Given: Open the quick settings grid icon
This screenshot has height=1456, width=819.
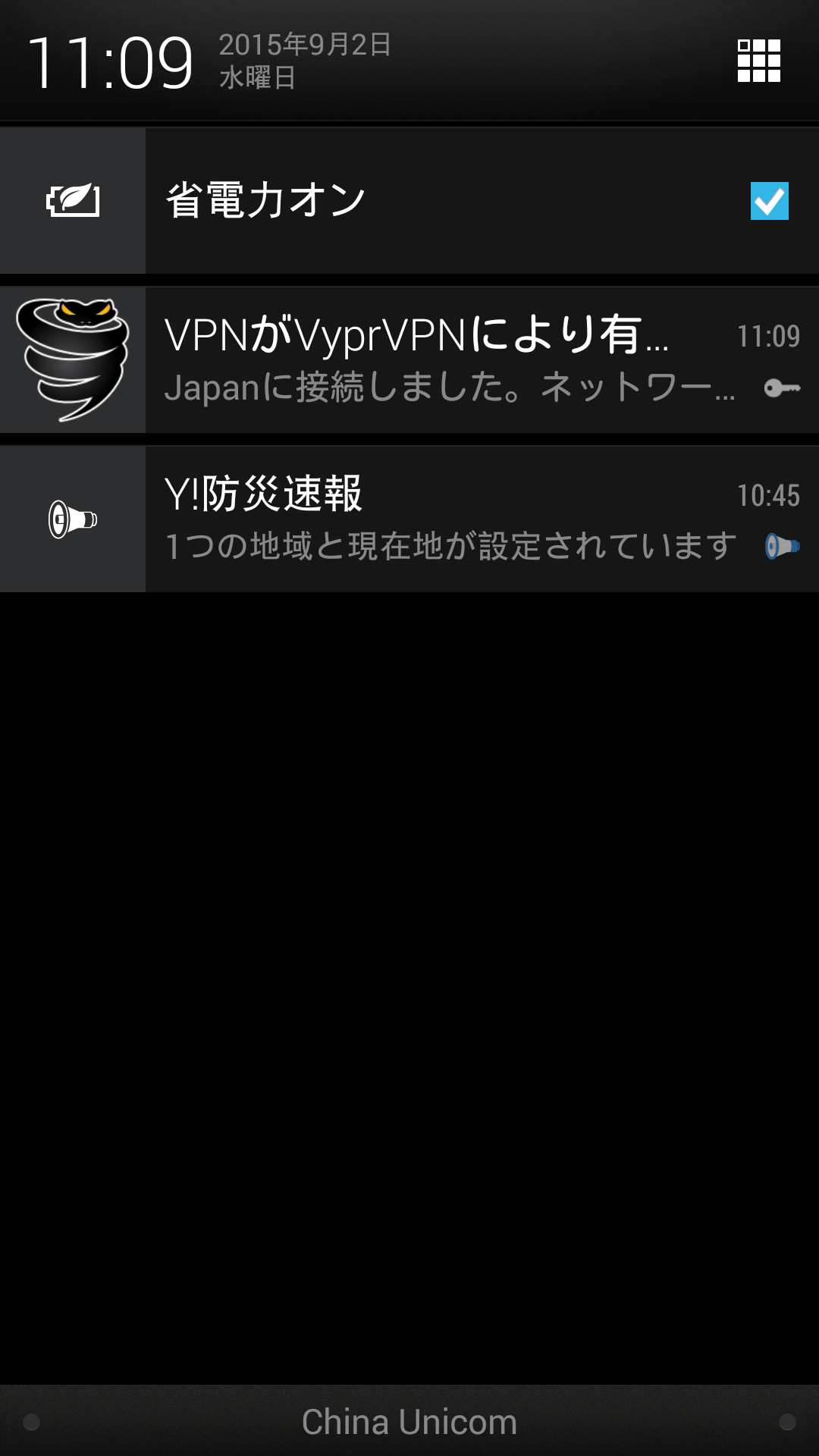Looking at the screenshot, I should (x=759, y=61).
